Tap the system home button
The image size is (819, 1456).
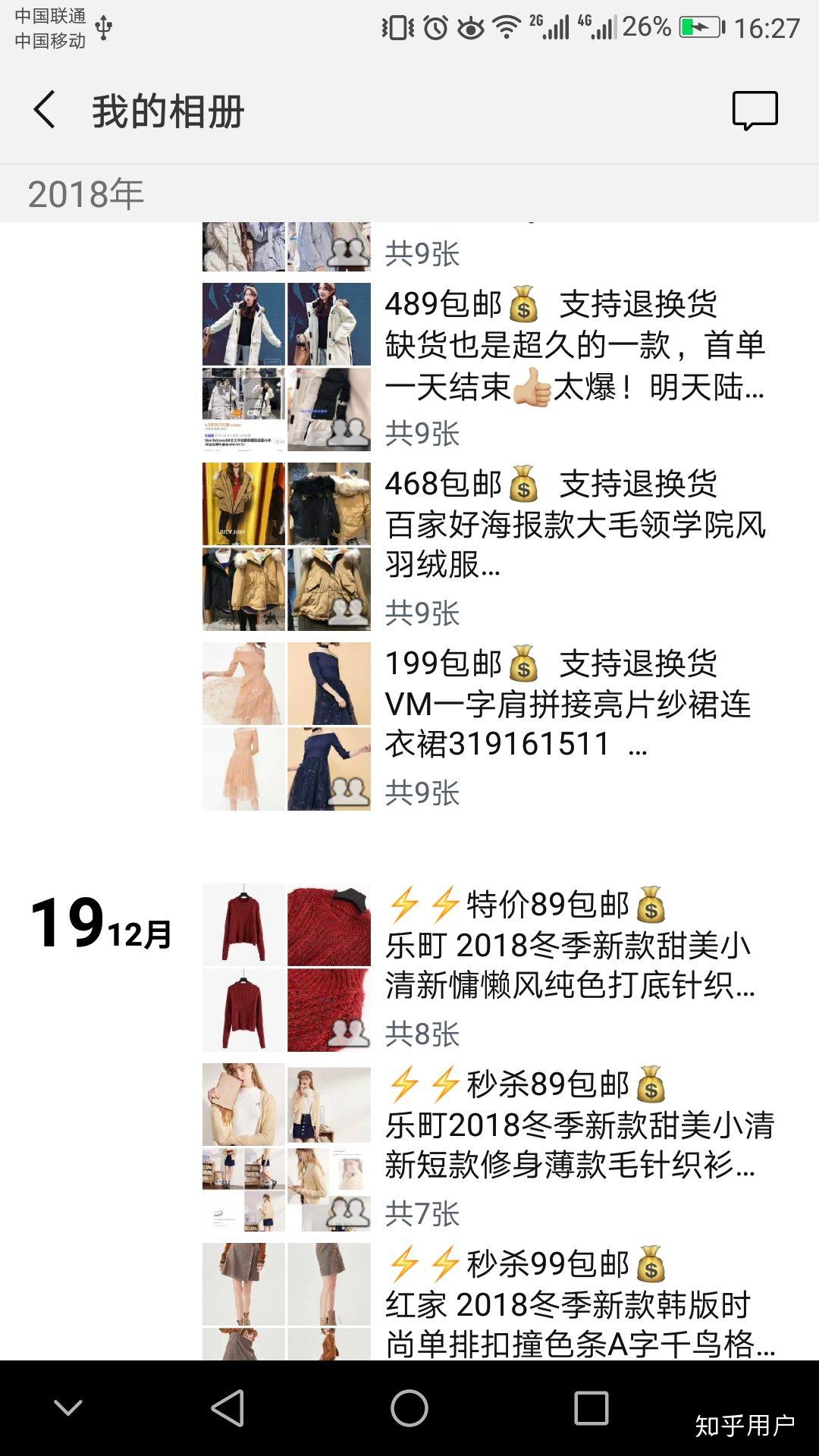pos(409,1408)
